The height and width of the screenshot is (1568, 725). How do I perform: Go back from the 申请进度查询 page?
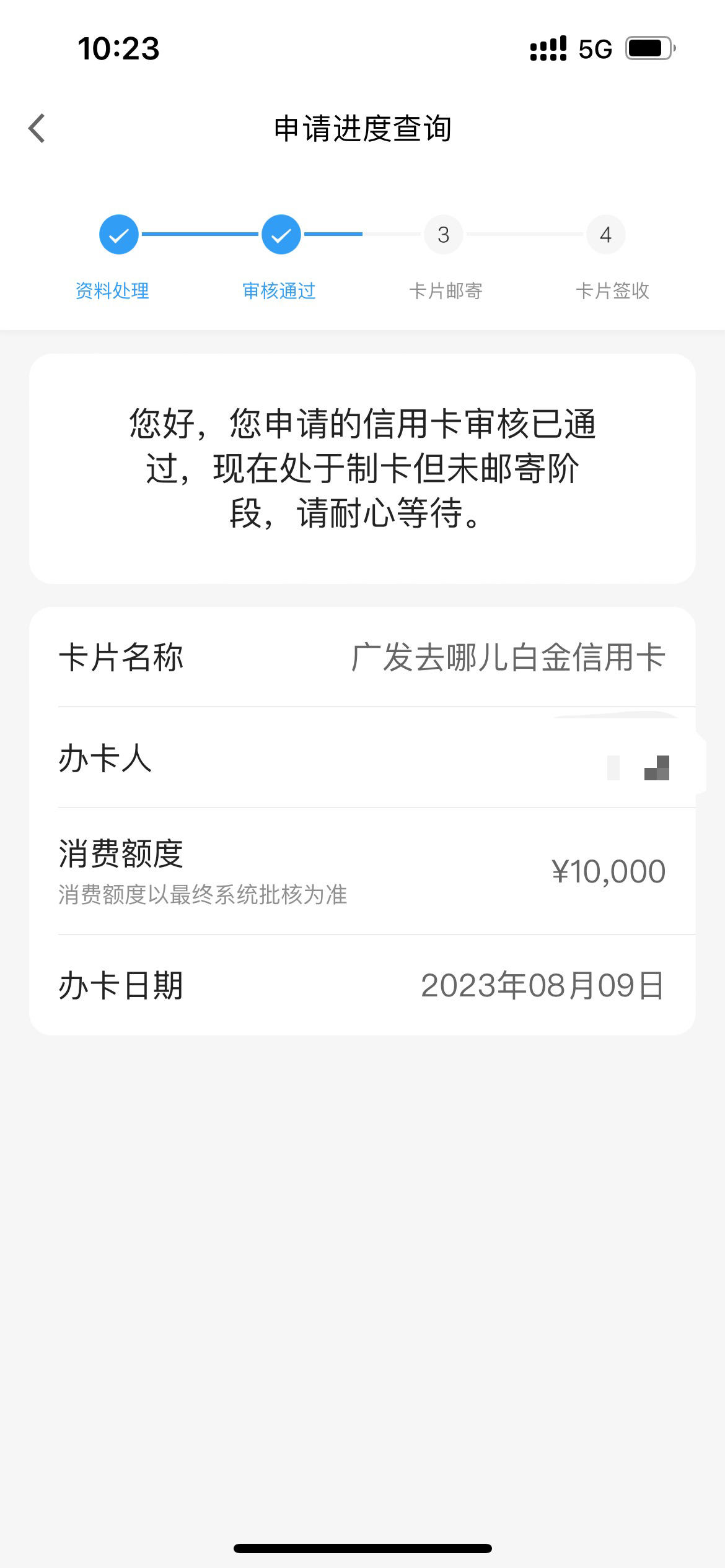coord(37,128)
